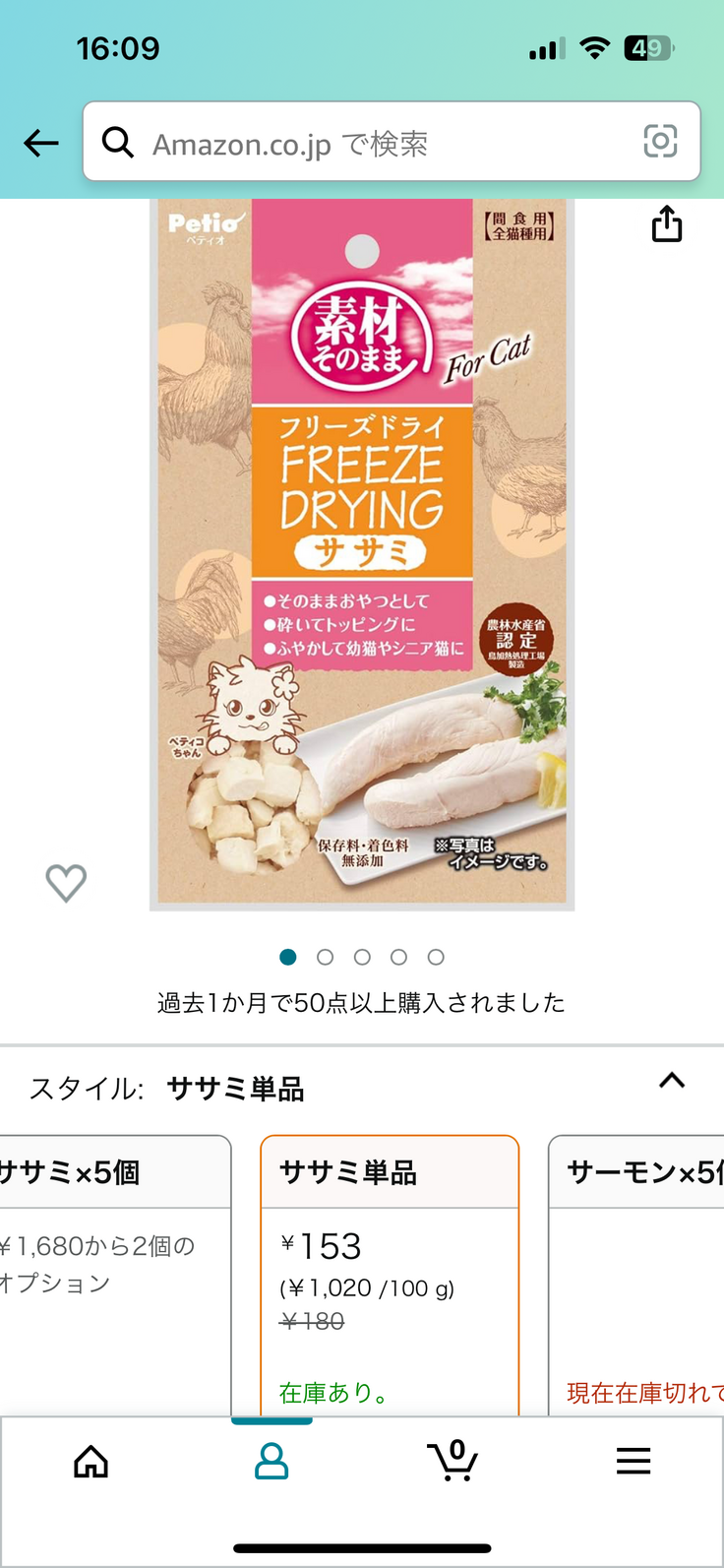Jump to the second image dot
Image resolution: width=724 pixels, height=1568 pixels.
pyautogui.click(x=326, y=957)
